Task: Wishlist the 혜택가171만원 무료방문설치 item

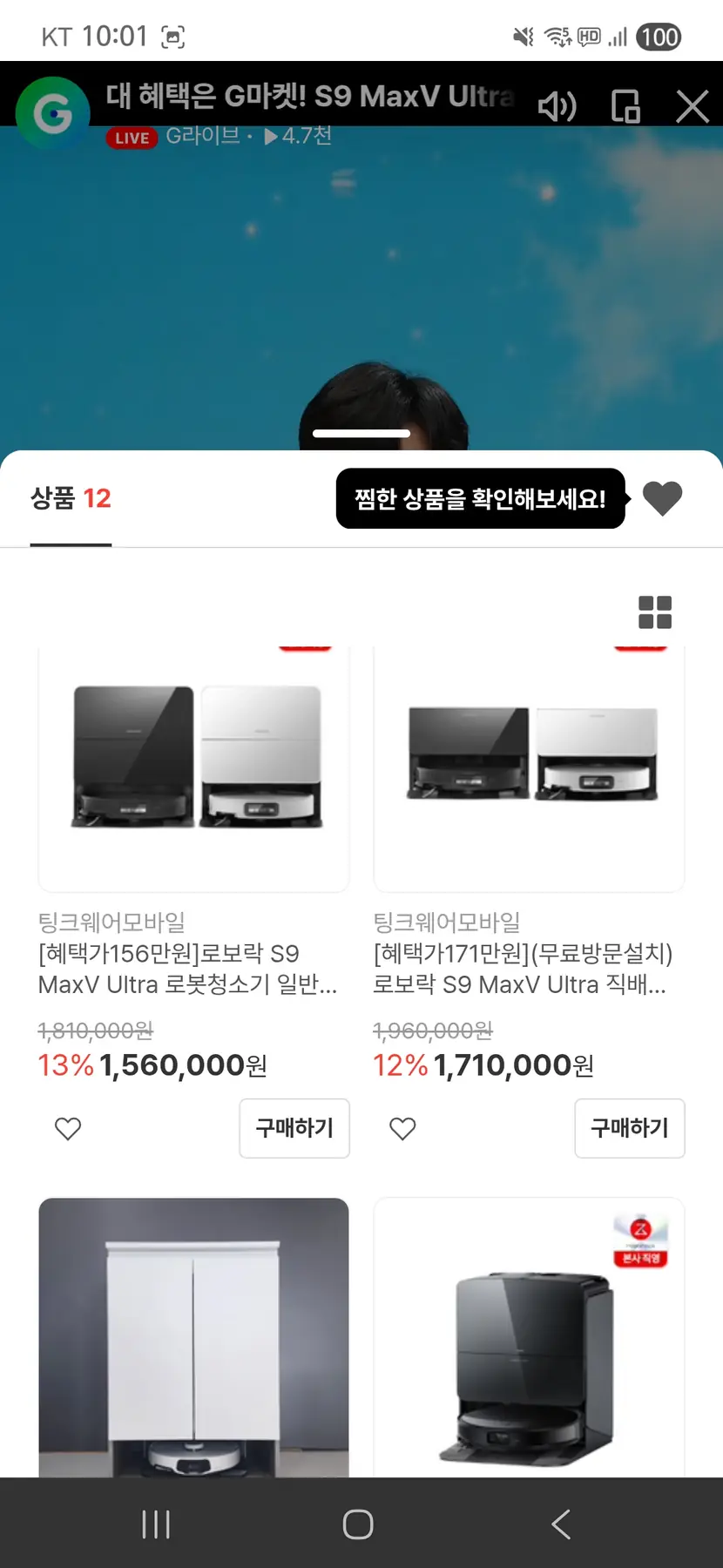Action: (402, 1129)
